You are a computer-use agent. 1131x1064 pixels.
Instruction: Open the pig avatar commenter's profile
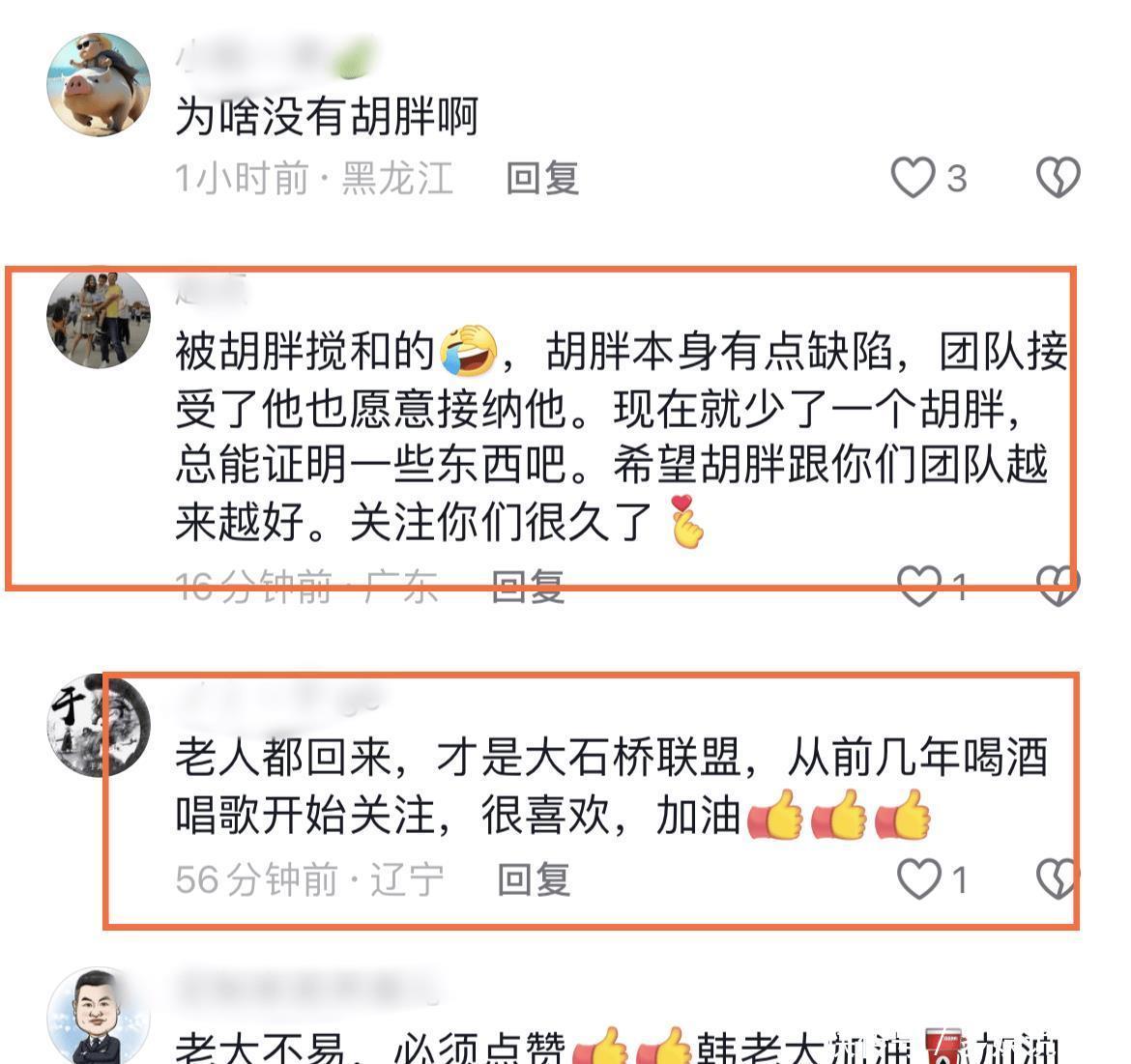(x=99, y=85)
